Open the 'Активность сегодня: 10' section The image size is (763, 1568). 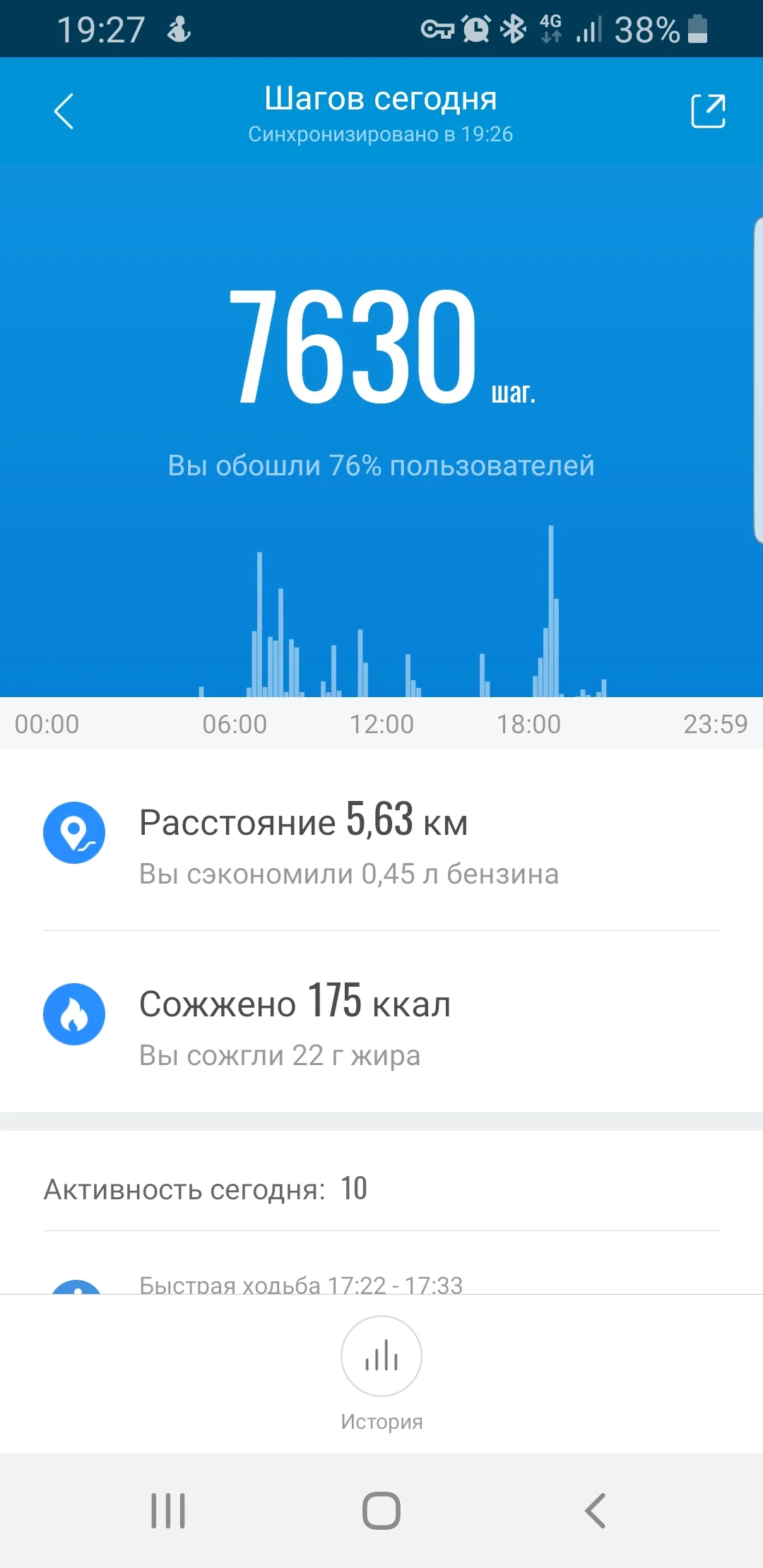[x=205, y=1190]
